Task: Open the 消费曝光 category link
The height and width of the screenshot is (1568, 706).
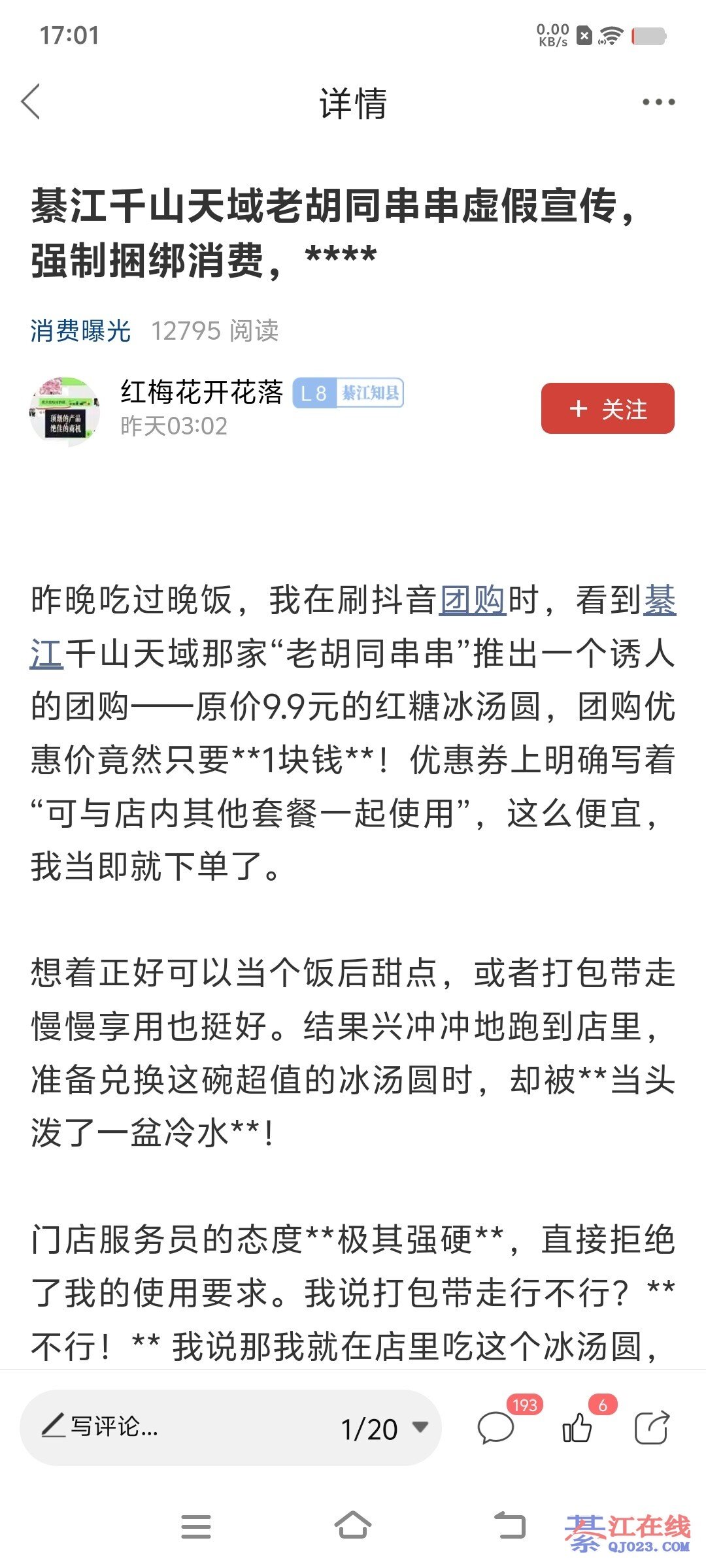Action: [x=80, y=331]
